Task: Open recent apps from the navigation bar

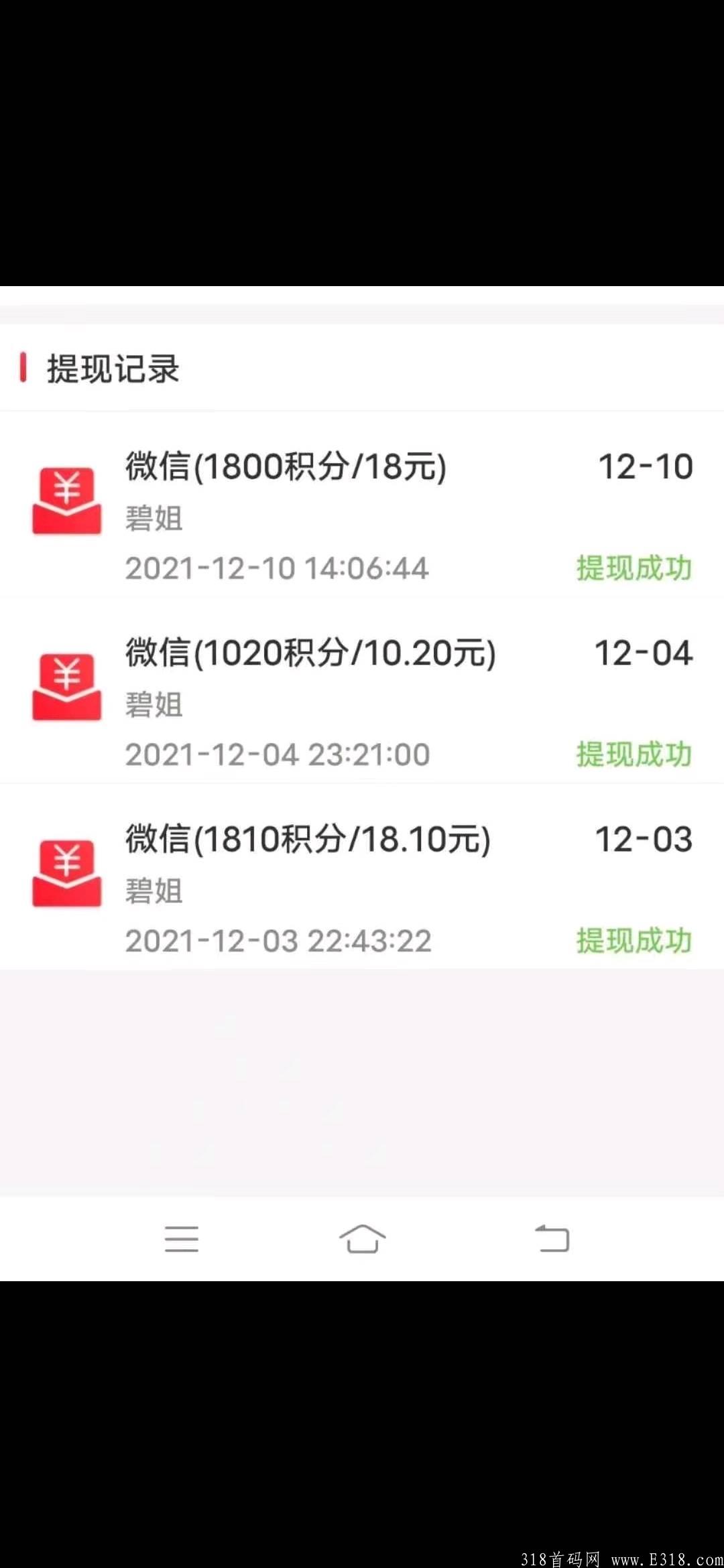Action: pyautogui.click(x=182, y=1238)
